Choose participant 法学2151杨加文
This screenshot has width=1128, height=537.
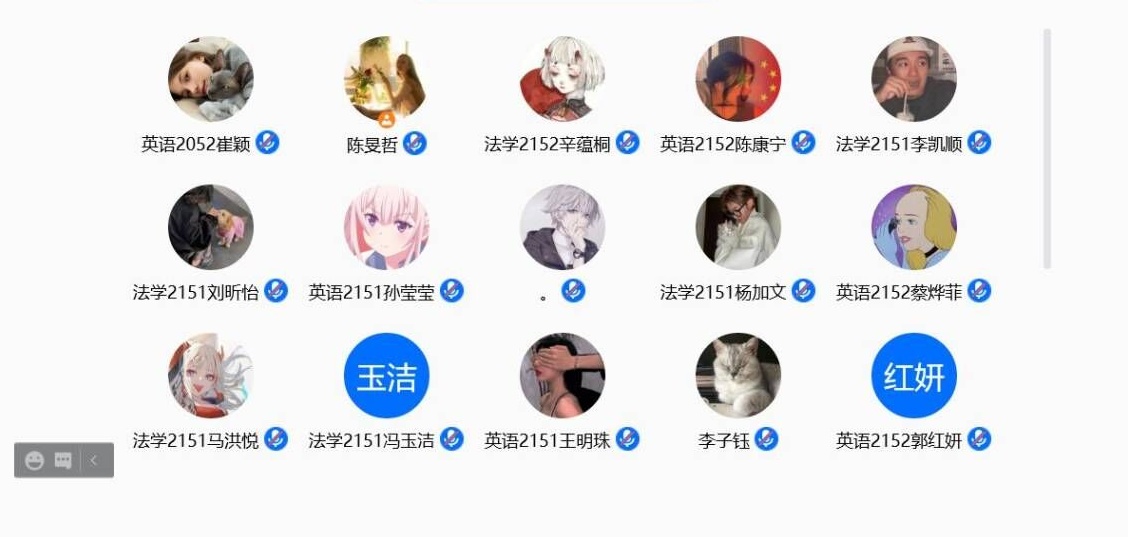[738, 227]
